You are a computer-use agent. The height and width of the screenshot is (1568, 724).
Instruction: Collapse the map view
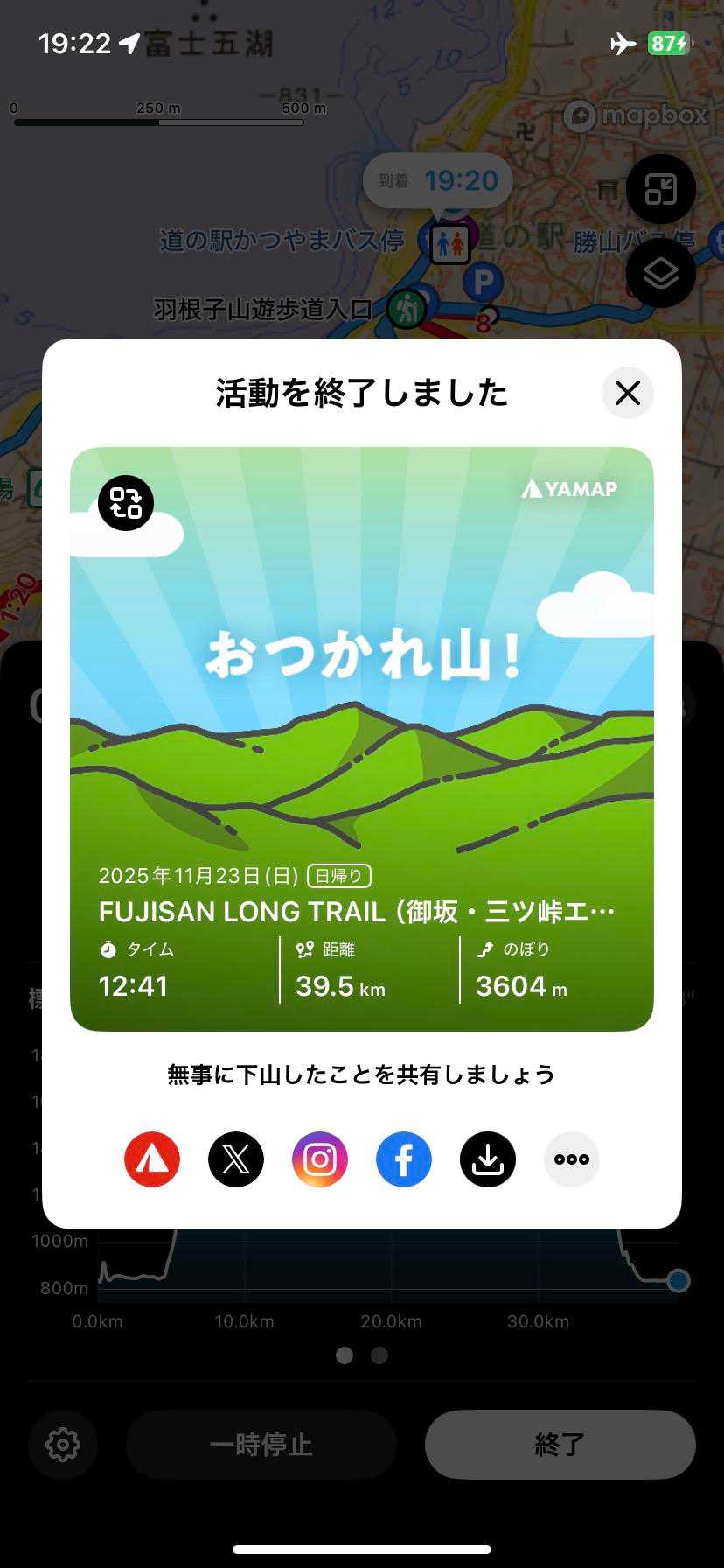[x=661, y=189]
